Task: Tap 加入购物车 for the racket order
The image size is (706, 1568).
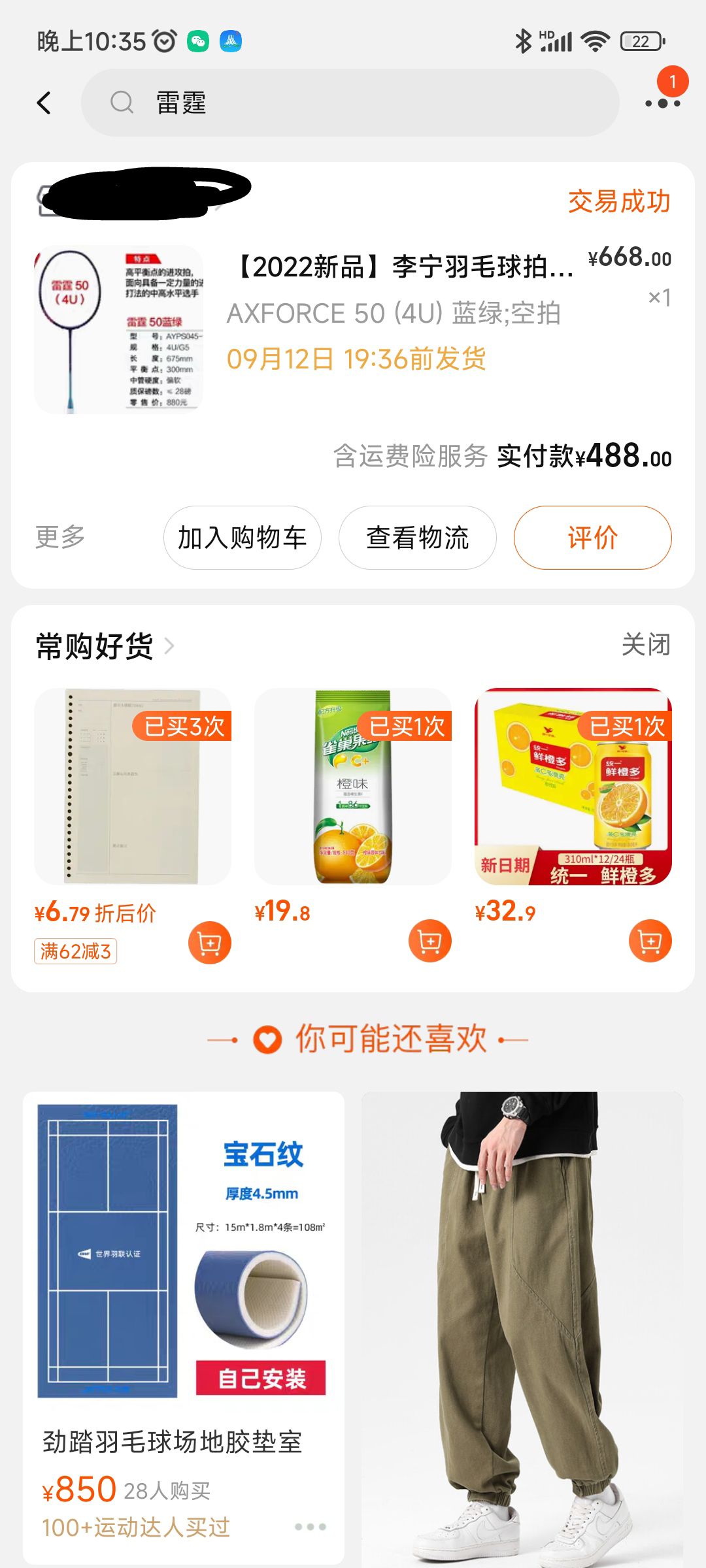Action: click(242, 538)
